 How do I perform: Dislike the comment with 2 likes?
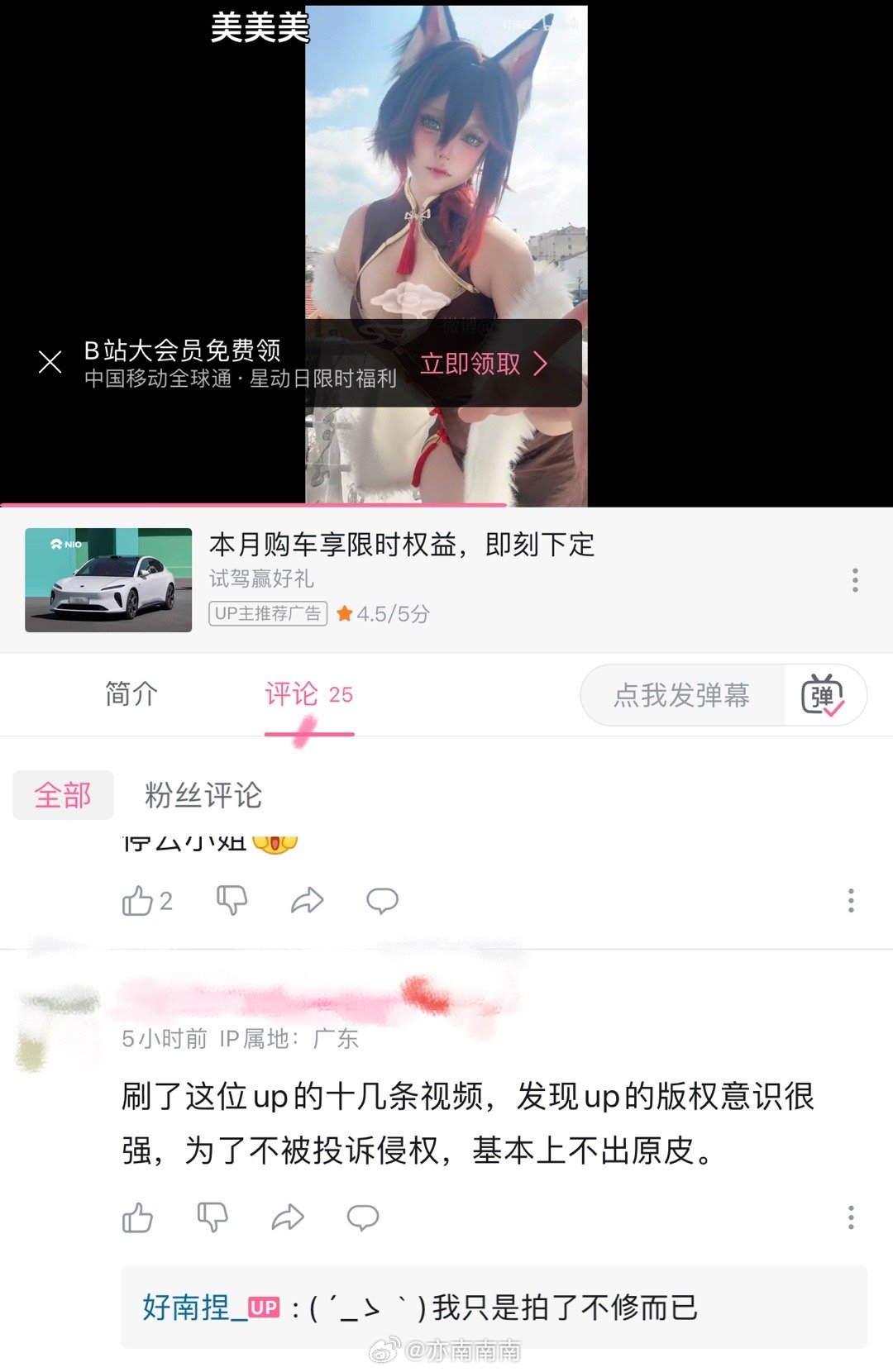pyautogui.click(x=232, y=900)
